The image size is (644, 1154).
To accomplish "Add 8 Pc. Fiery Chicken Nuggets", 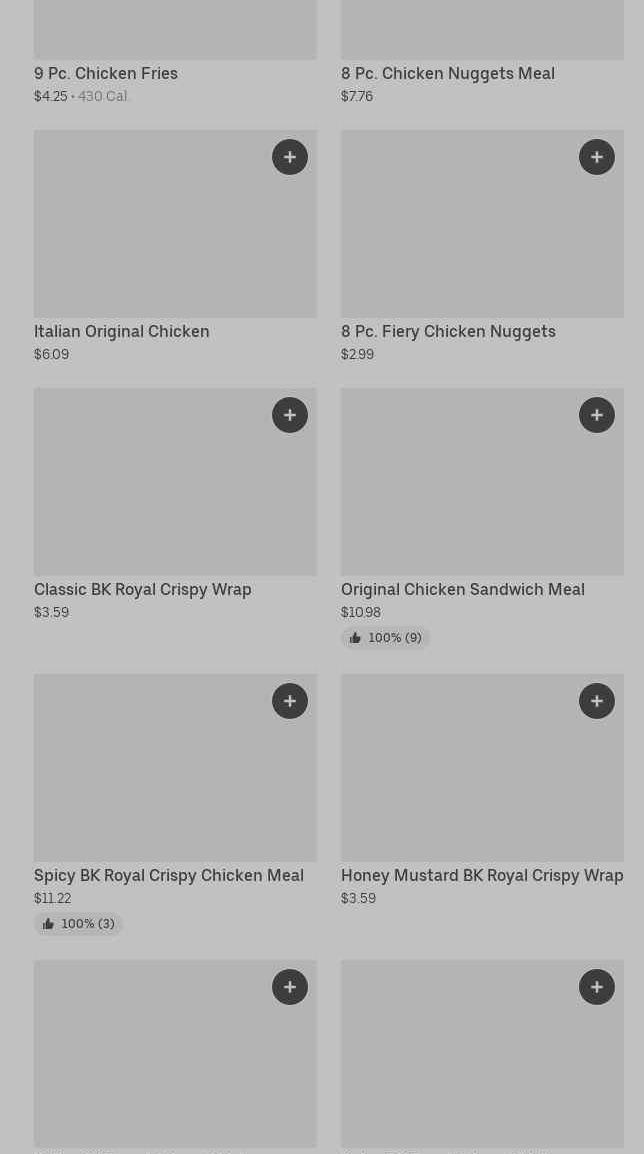I will pyautogui.click(x=597, y=157).
